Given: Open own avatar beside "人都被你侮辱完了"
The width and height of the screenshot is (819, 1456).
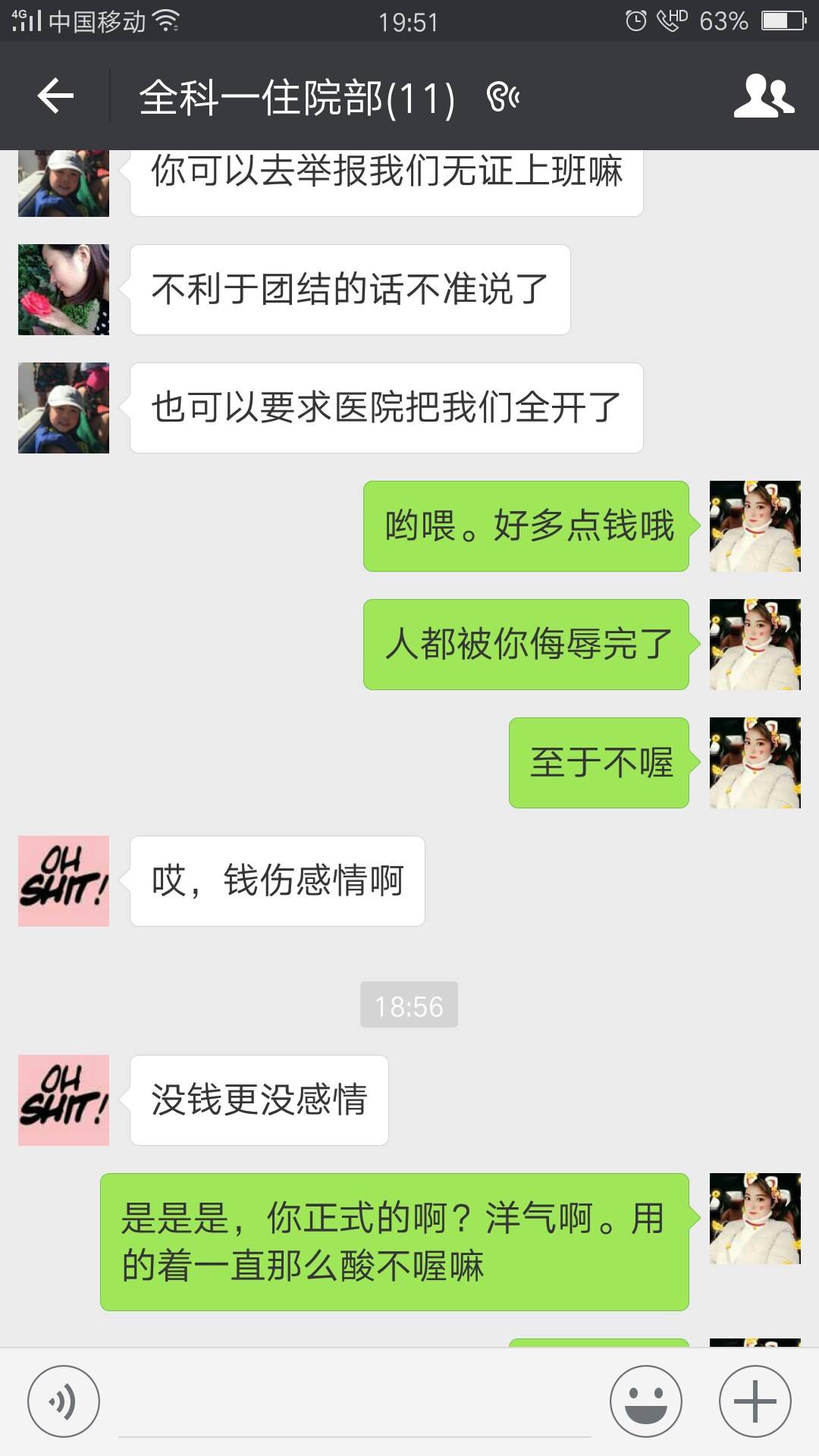Looking at the screenshot, I should (x=755, y=645).
